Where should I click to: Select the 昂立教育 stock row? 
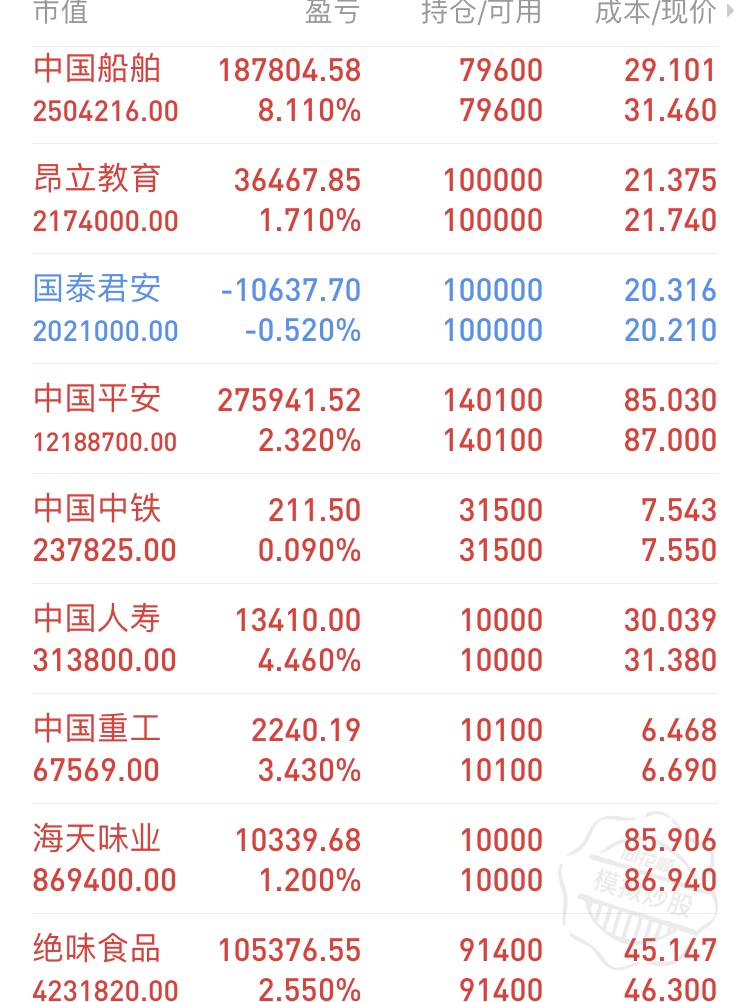[x=95, y=181]
